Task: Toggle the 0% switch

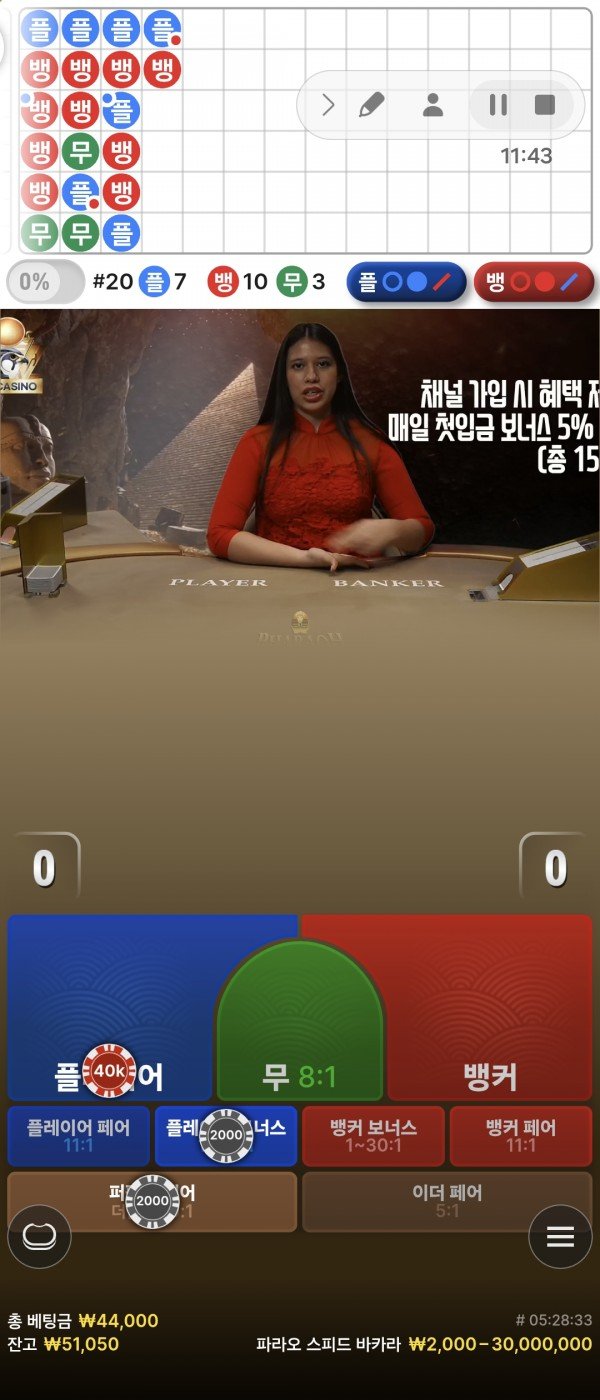Action: click(x=45, y=282)
